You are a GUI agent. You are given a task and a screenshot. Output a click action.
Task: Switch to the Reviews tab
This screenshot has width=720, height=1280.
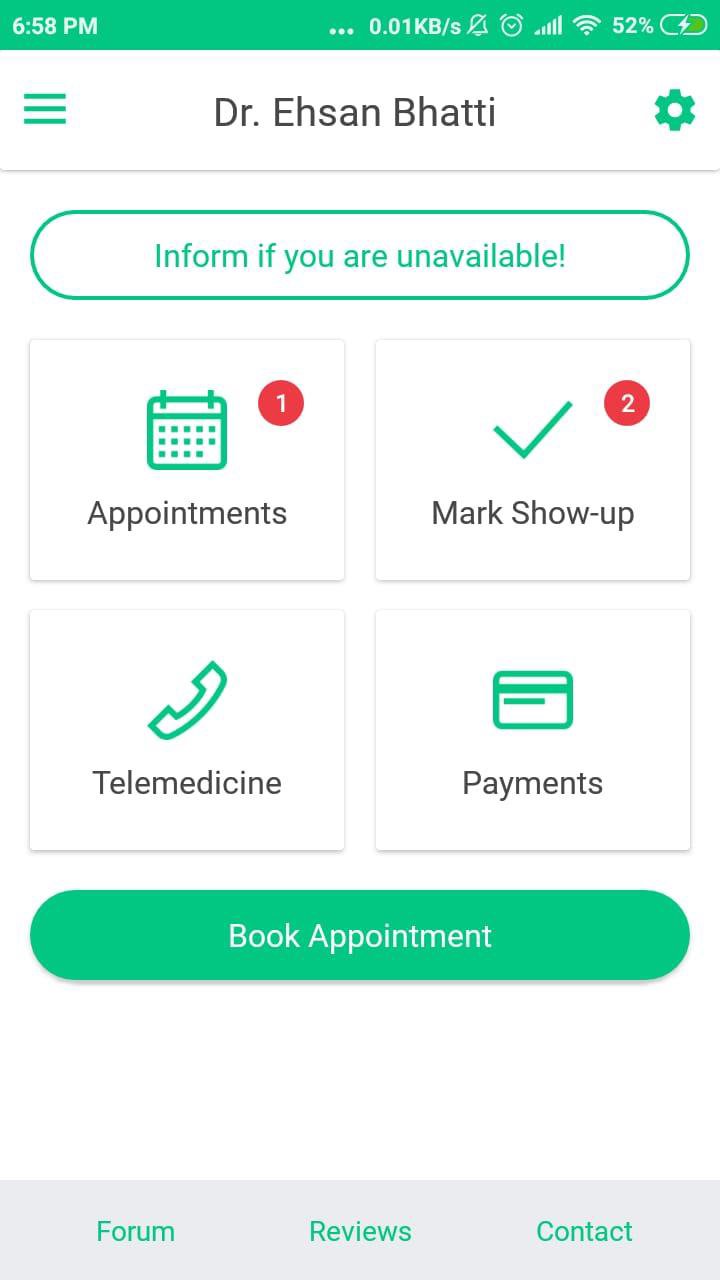(x=360, y=1231)
